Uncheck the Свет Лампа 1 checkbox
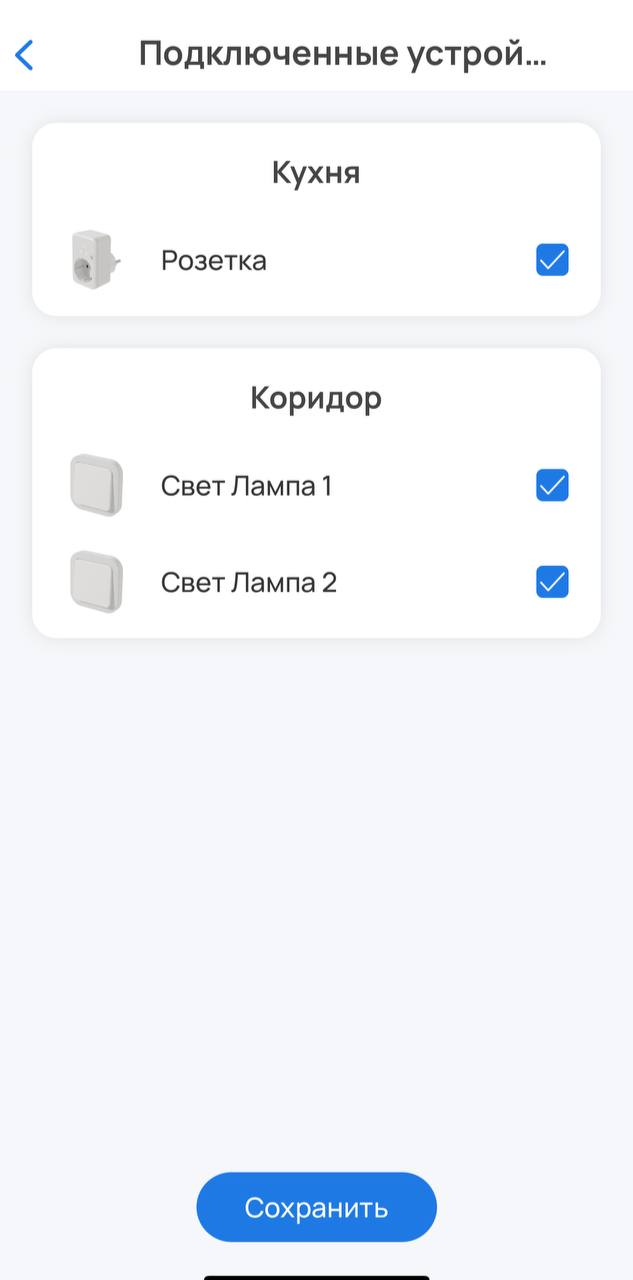633x1280 pixels. point(552,486)
